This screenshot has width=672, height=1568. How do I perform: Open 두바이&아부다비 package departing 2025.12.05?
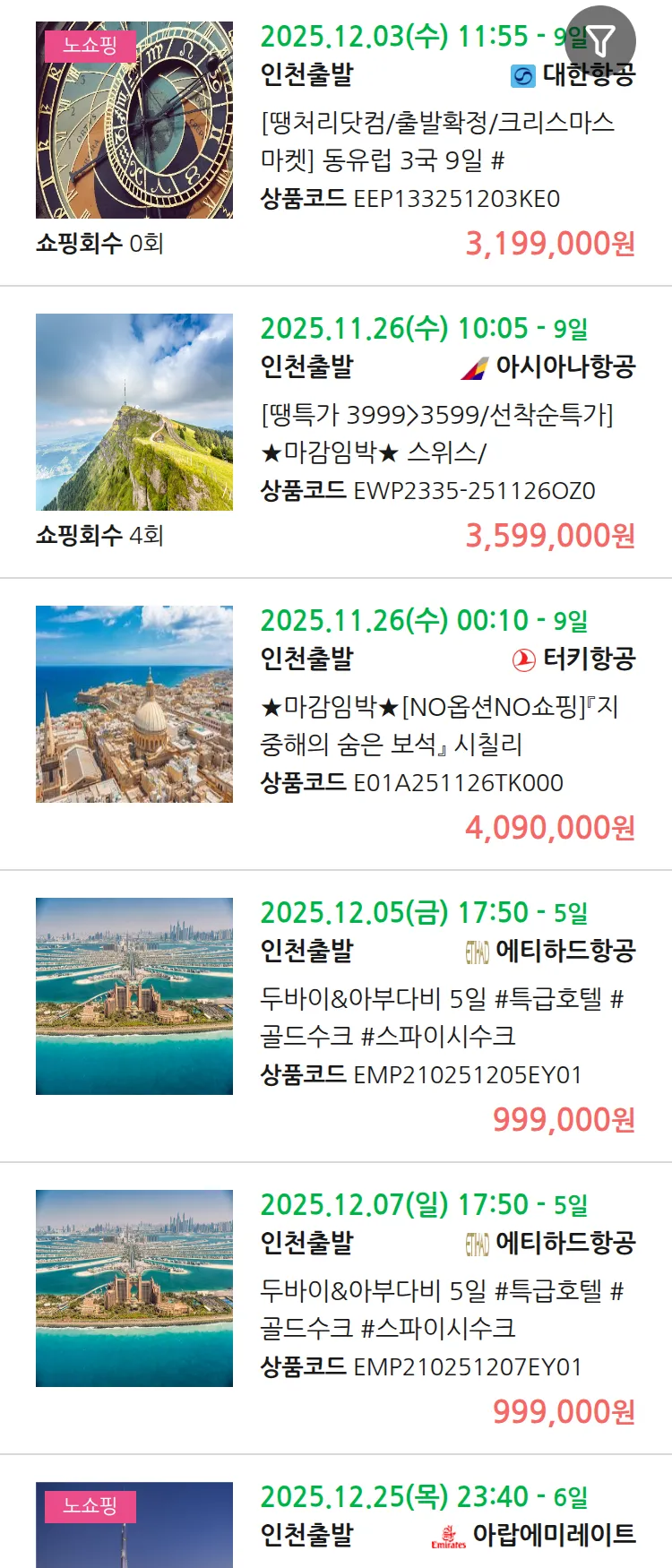pos(441,1017)
